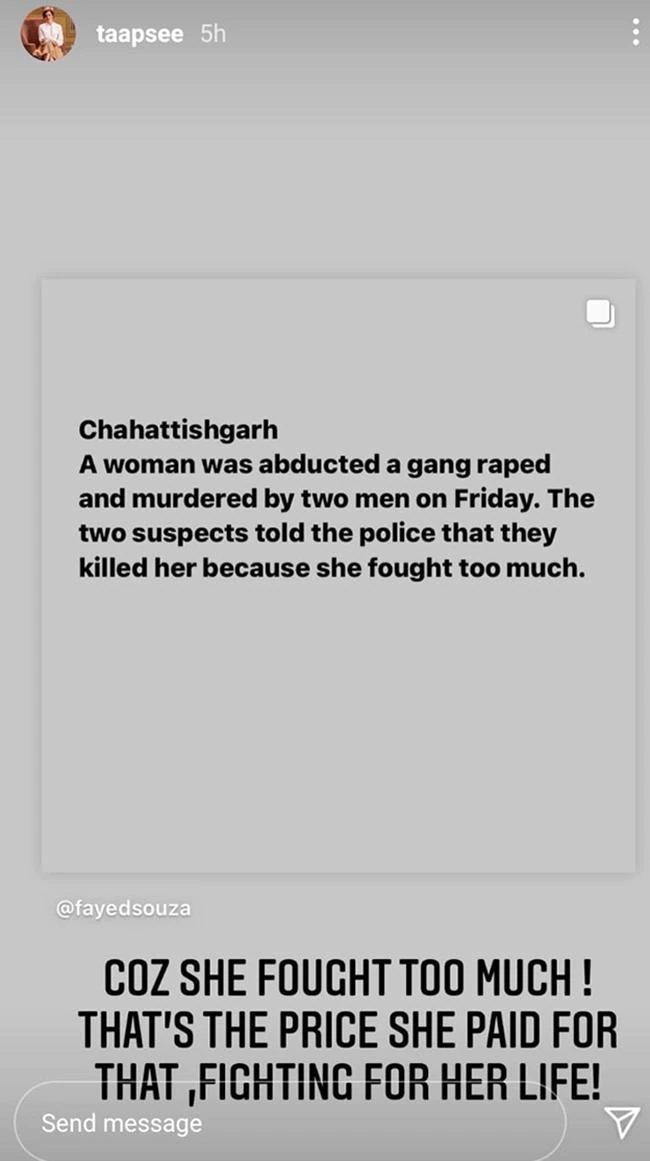
Task: Open taapsee's profile picture
Action: click(x=48, y=33)
